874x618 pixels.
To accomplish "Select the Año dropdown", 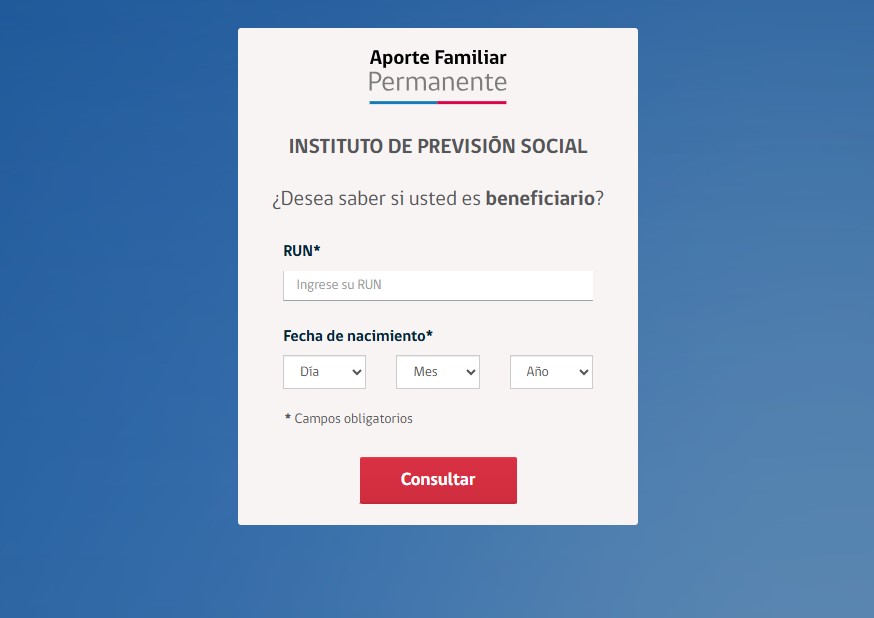I will [x=551, y=372].
